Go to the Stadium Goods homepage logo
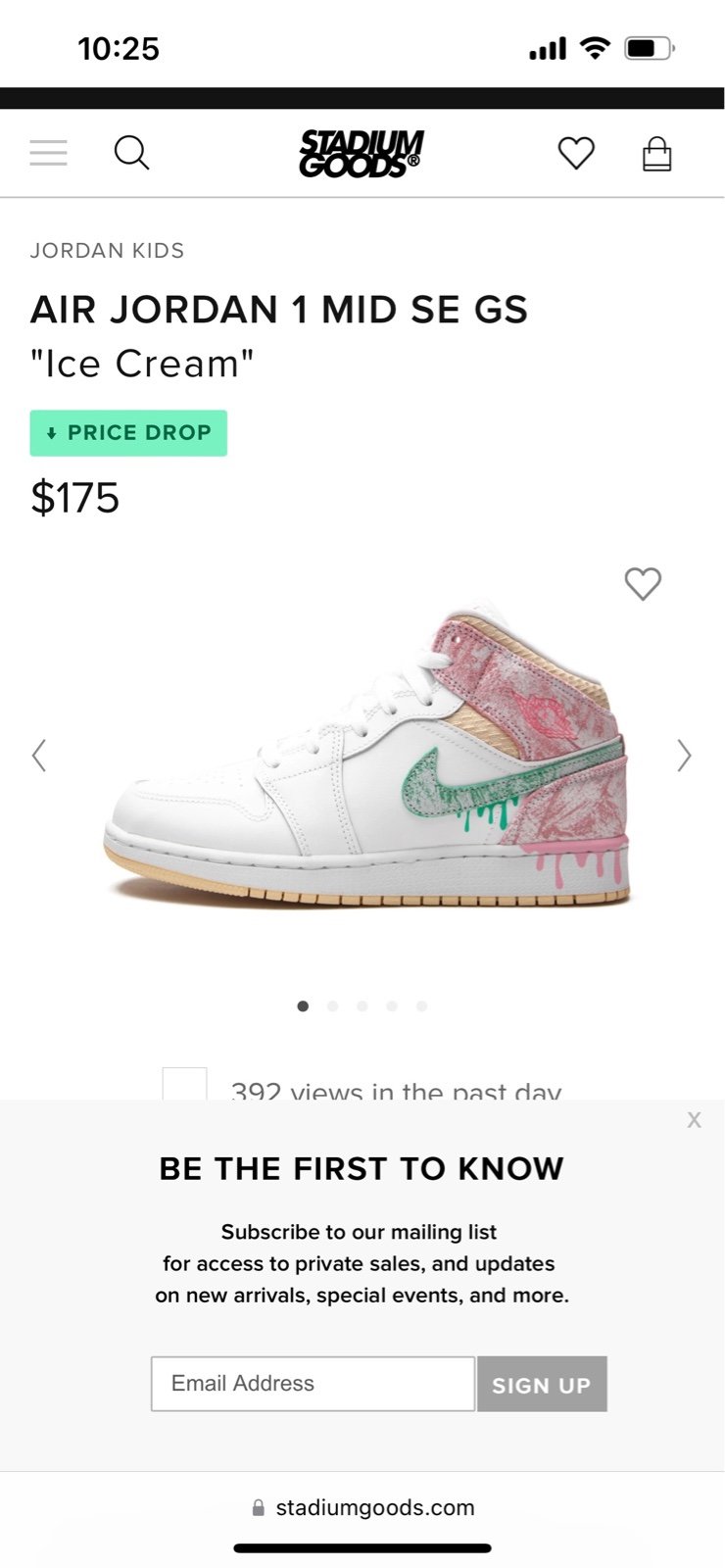Screen dimensions: 725x1568 pos(362,154)
